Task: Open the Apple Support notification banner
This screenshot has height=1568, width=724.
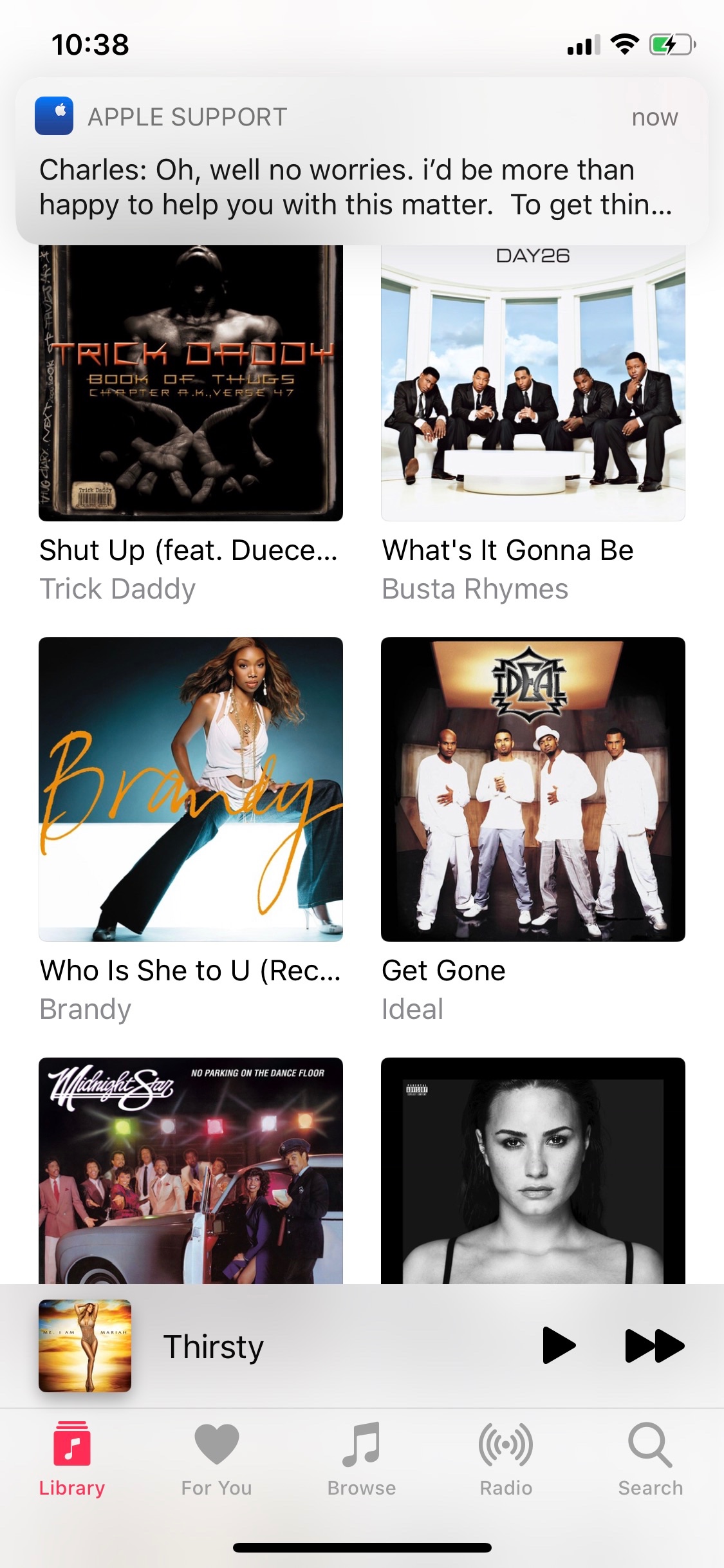Action: tap(362, 161)
